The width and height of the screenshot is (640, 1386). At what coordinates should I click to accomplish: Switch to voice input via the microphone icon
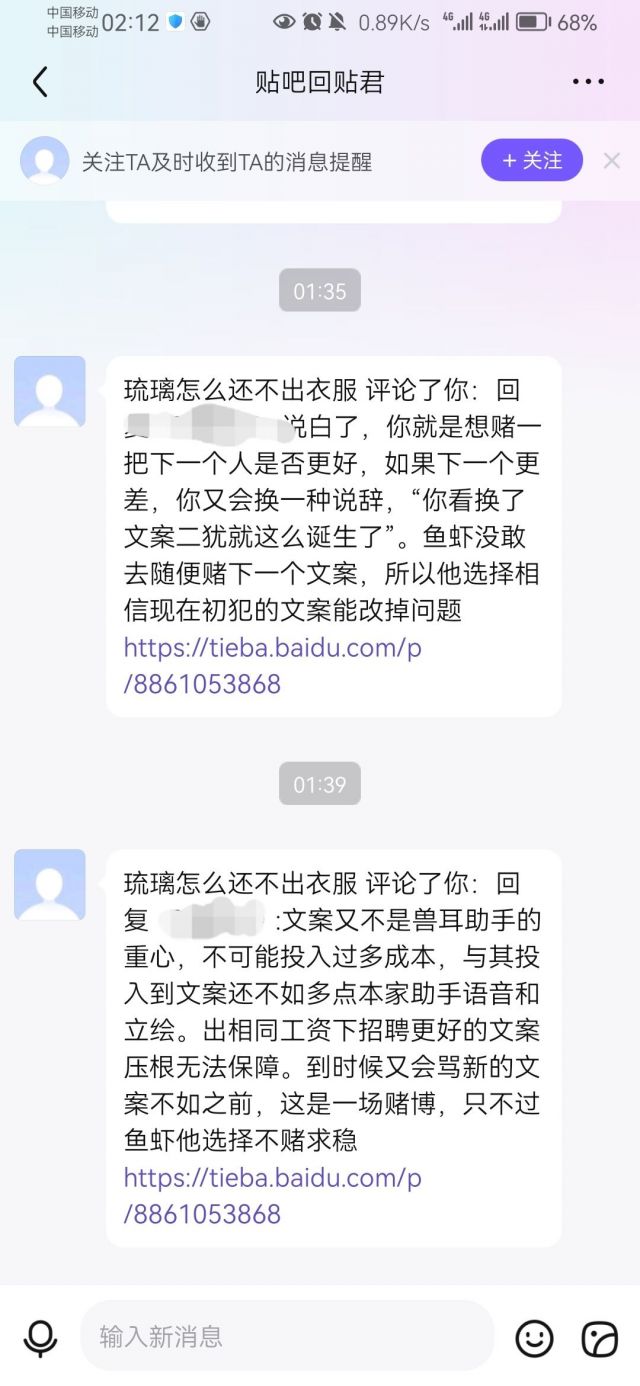pyautogui.click(x=40, y=1337)
